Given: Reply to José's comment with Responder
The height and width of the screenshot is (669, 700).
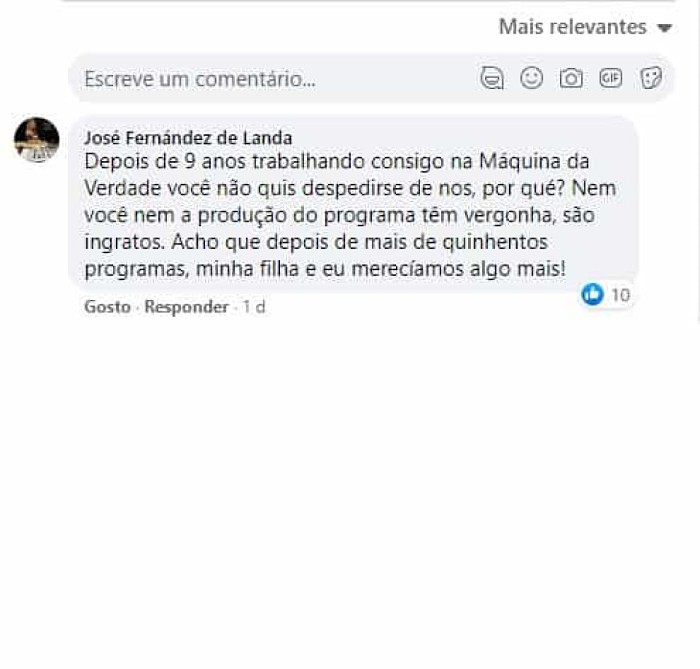Looking at the screenshot, I should pos(186,307).
